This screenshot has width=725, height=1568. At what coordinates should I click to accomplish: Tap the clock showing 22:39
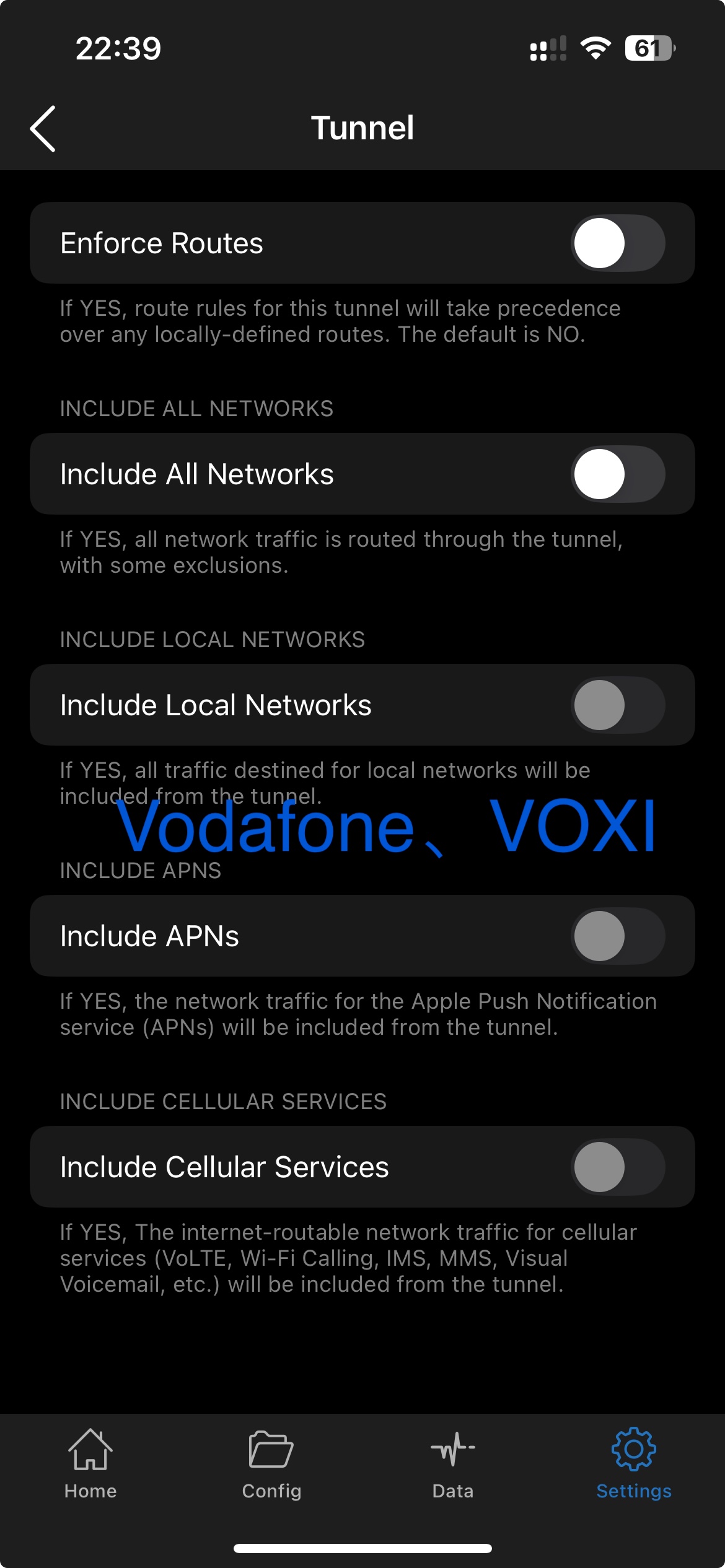(x=118, y=50)
